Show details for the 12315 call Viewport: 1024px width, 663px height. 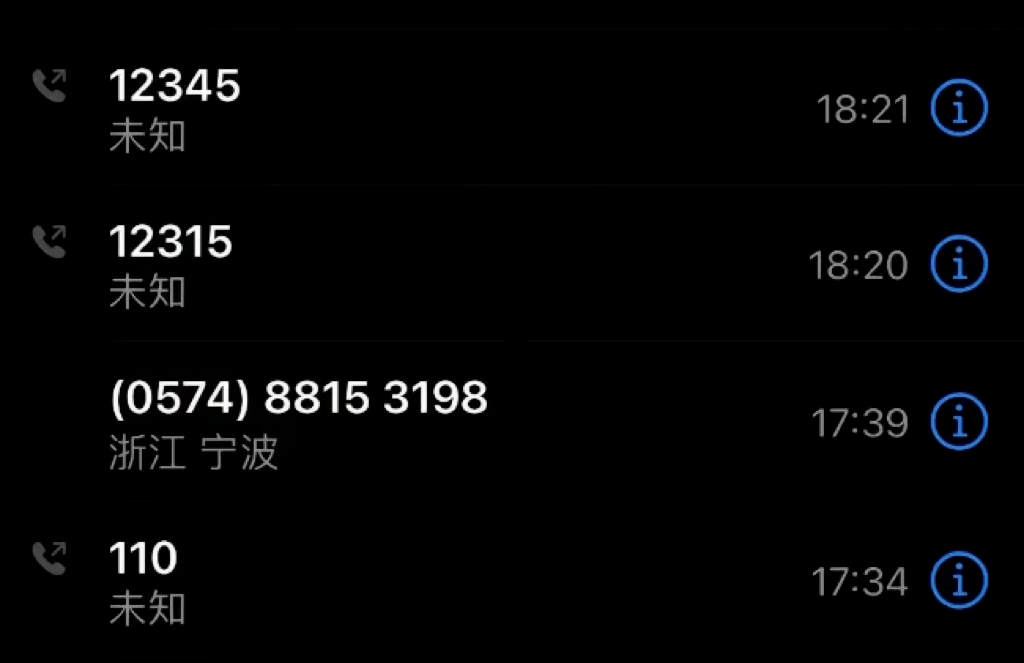click(959, 264)
